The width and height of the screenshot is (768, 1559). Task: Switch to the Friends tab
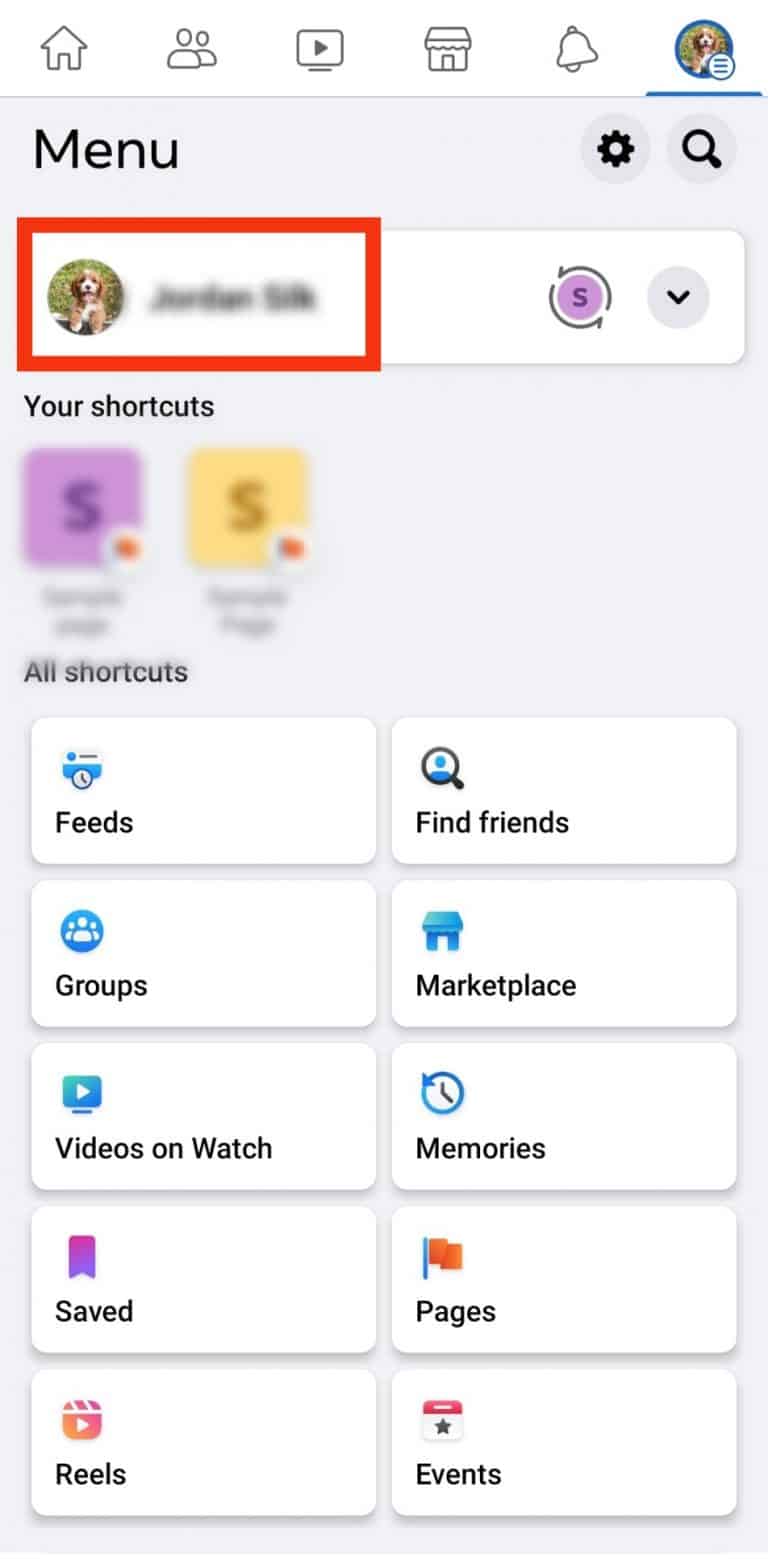pos(191,47)
